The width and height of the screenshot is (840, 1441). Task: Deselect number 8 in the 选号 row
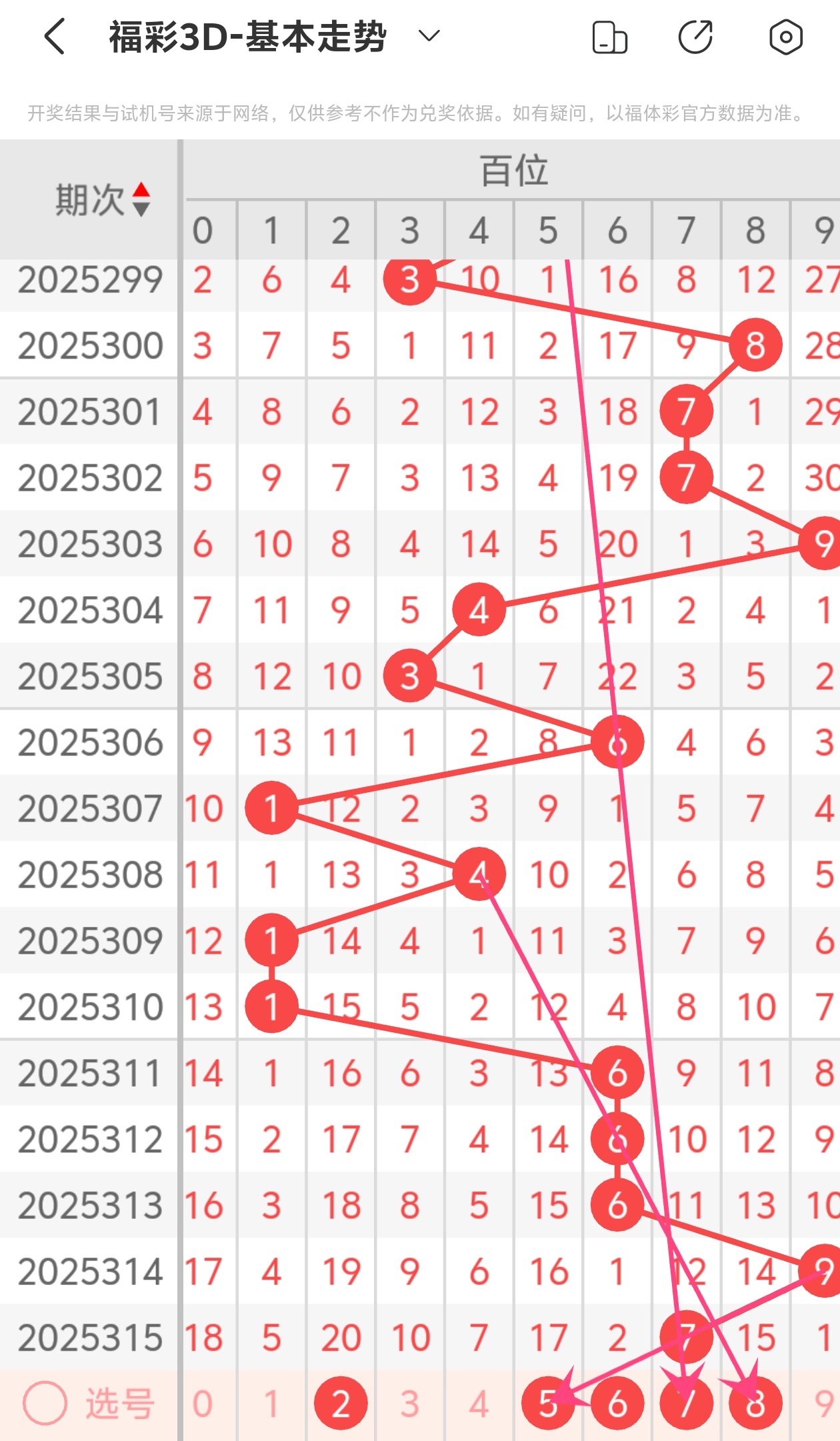click(x=755, y=1404)
